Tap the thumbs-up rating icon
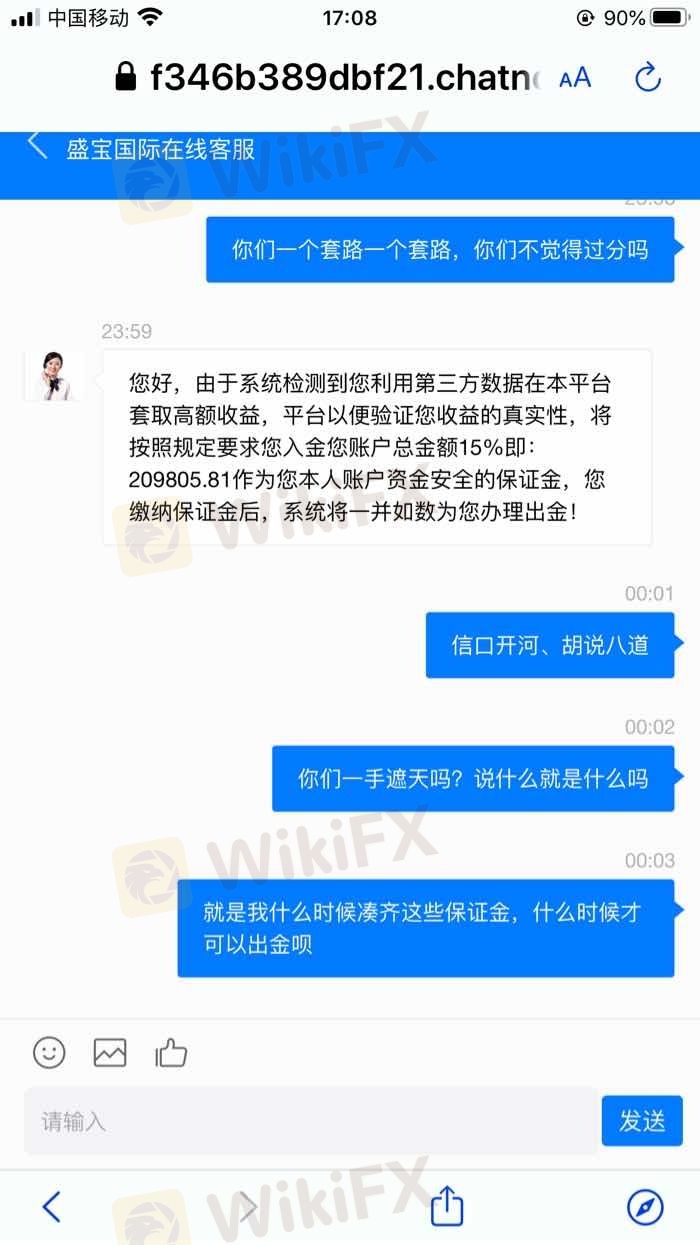This screenshot has height=1245, width=700. pos(171,1052)
